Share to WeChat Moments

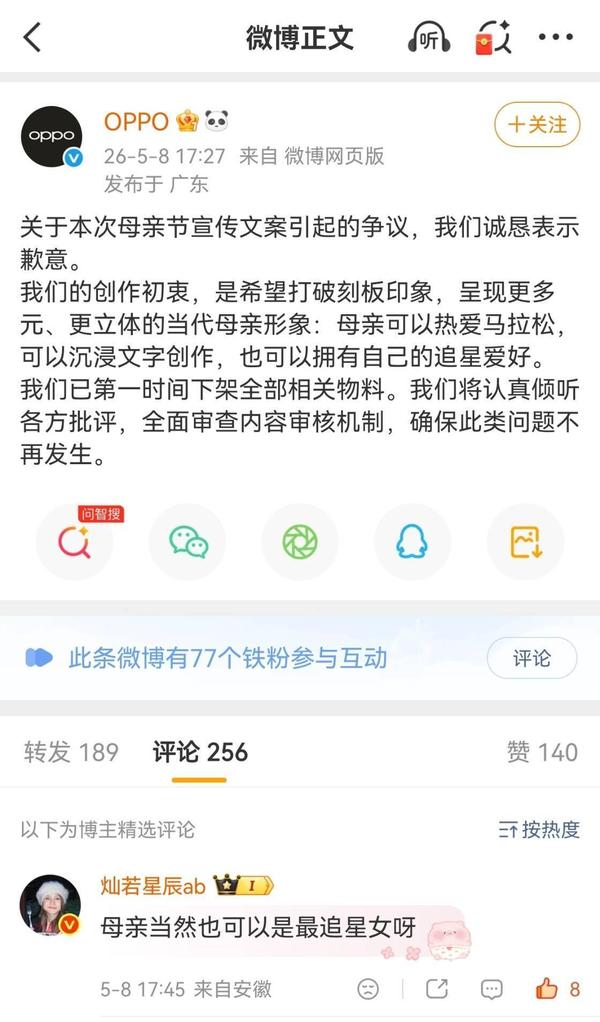tap(300, 542)
